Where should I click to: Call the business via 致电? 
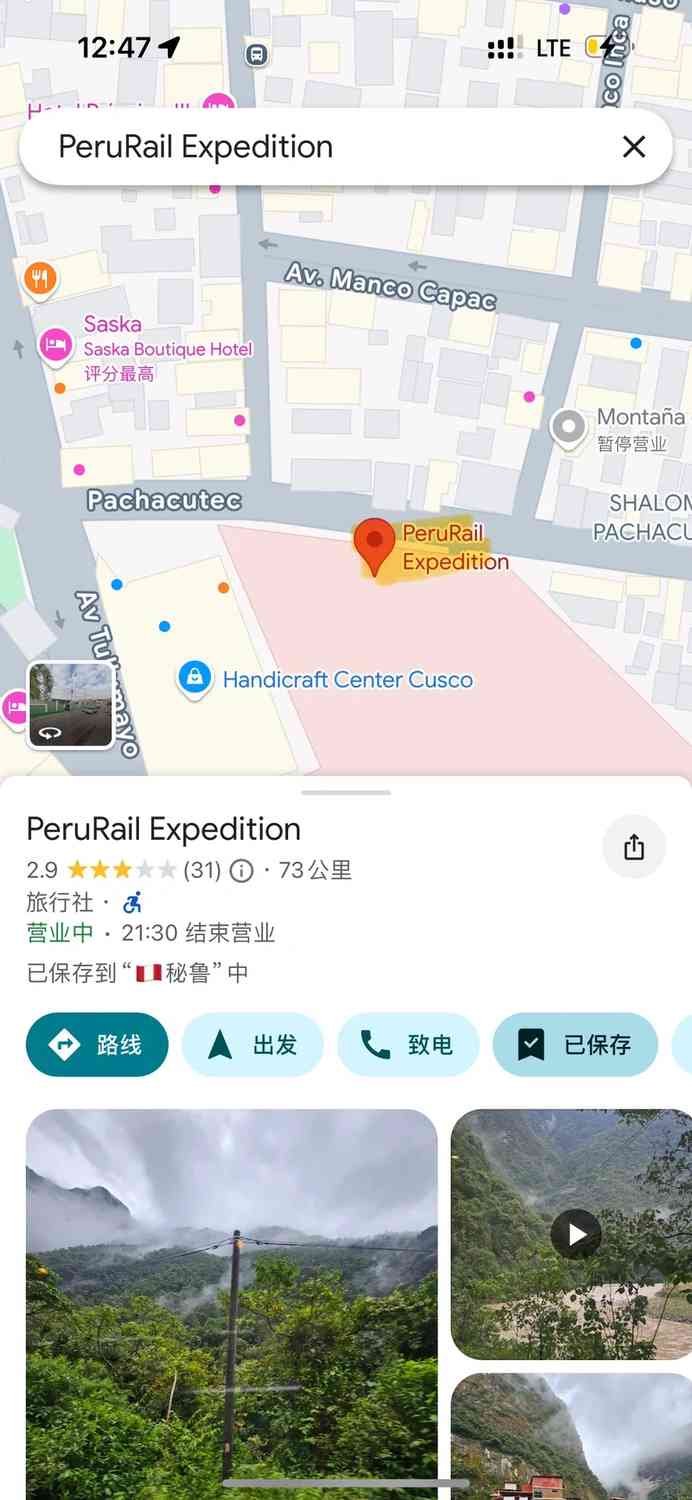click(x=408, y=1045)
